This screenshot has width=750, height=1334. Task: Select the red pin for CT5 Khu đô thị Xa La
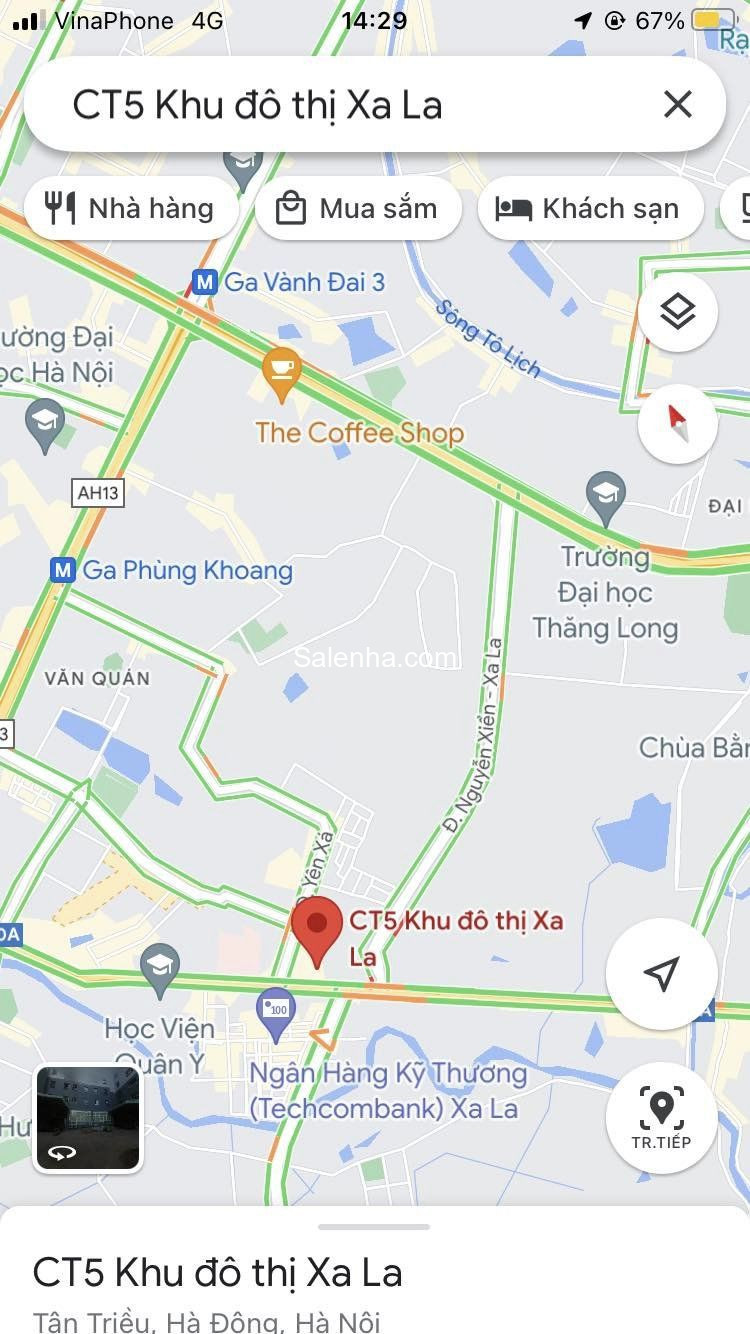(x=319, y=930)
